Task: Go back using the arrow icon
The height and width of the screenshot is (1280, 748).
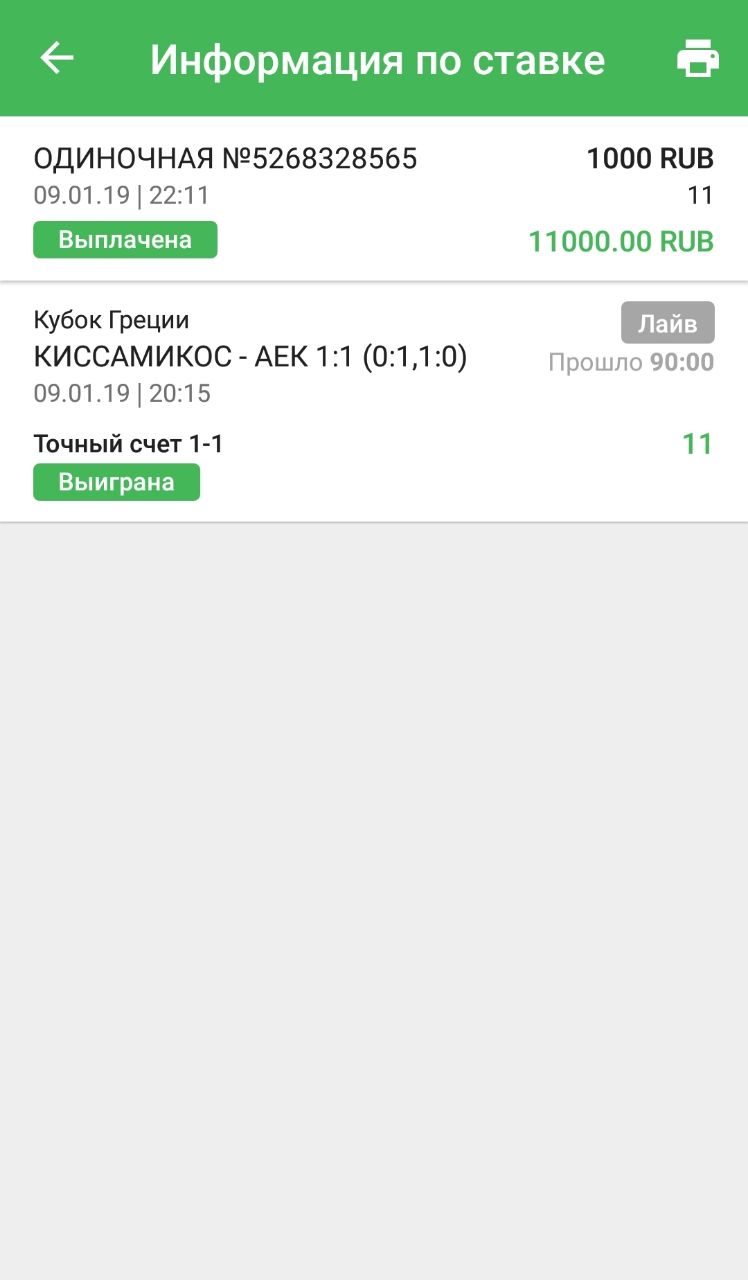Action: [x=57, y=58]
